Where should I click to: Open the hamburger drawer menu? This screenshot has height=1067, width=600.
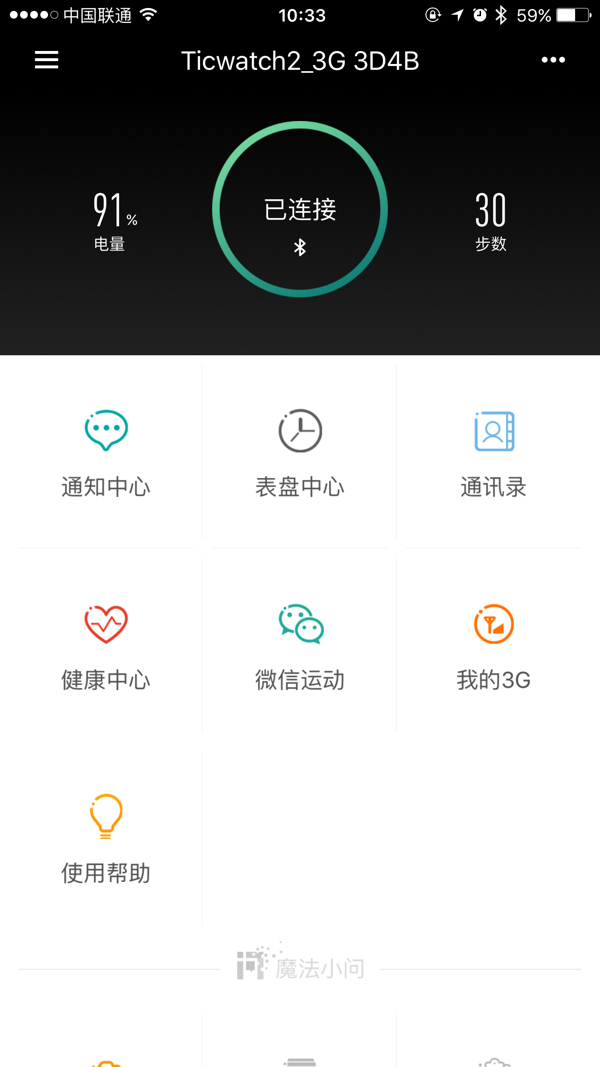coord(47,61)
